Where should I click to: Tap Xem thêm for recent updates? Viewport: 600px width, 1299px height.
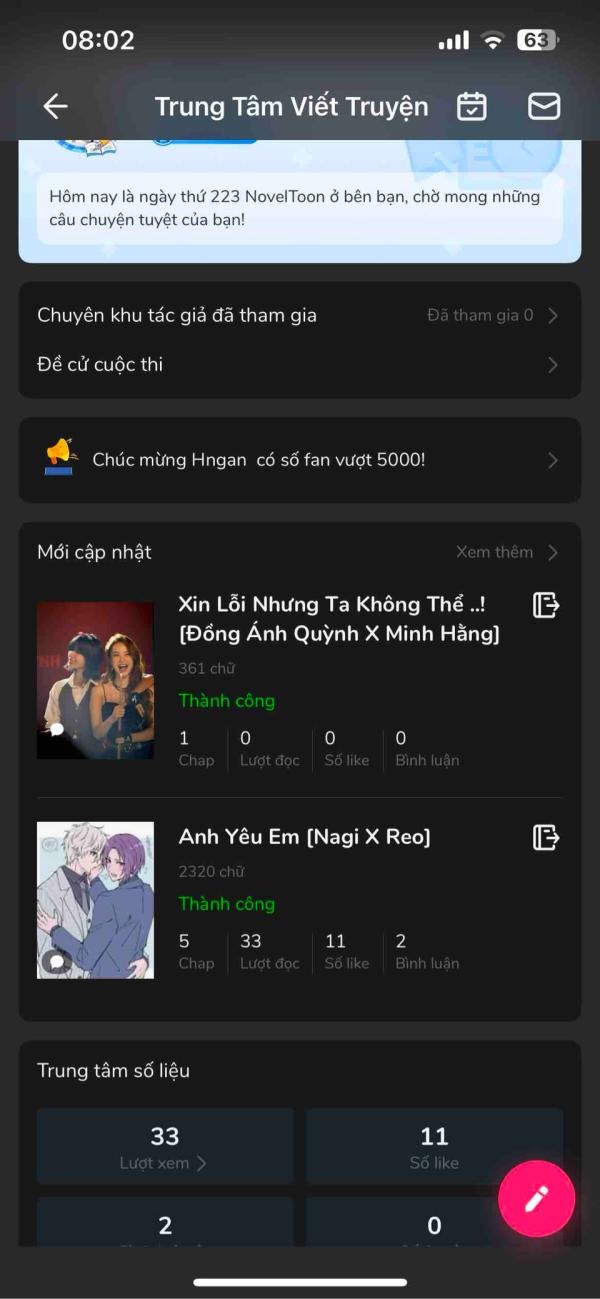click(506, 552)
